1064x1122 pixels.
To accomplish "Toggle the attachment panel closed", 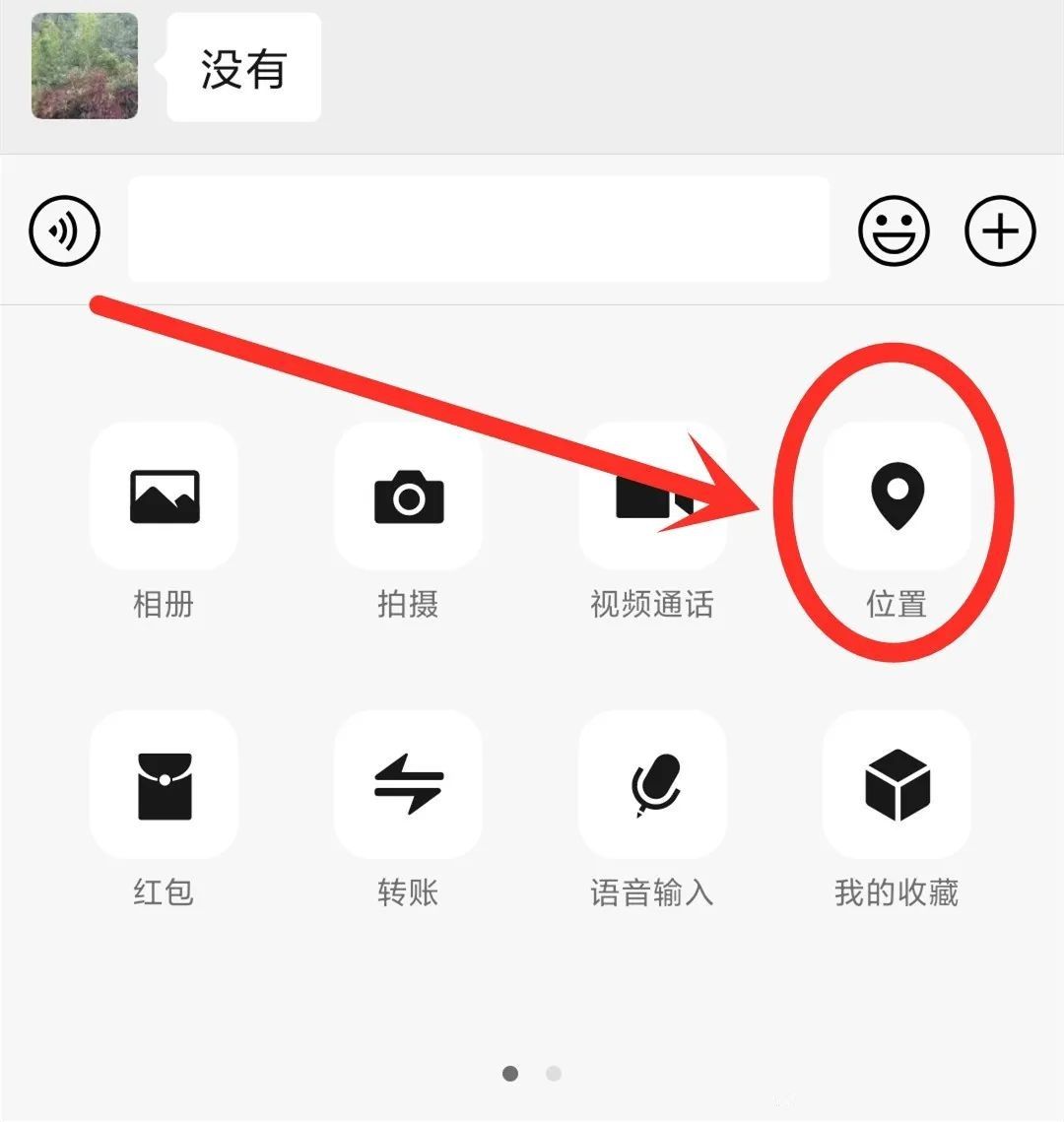I will (1001, 231).
